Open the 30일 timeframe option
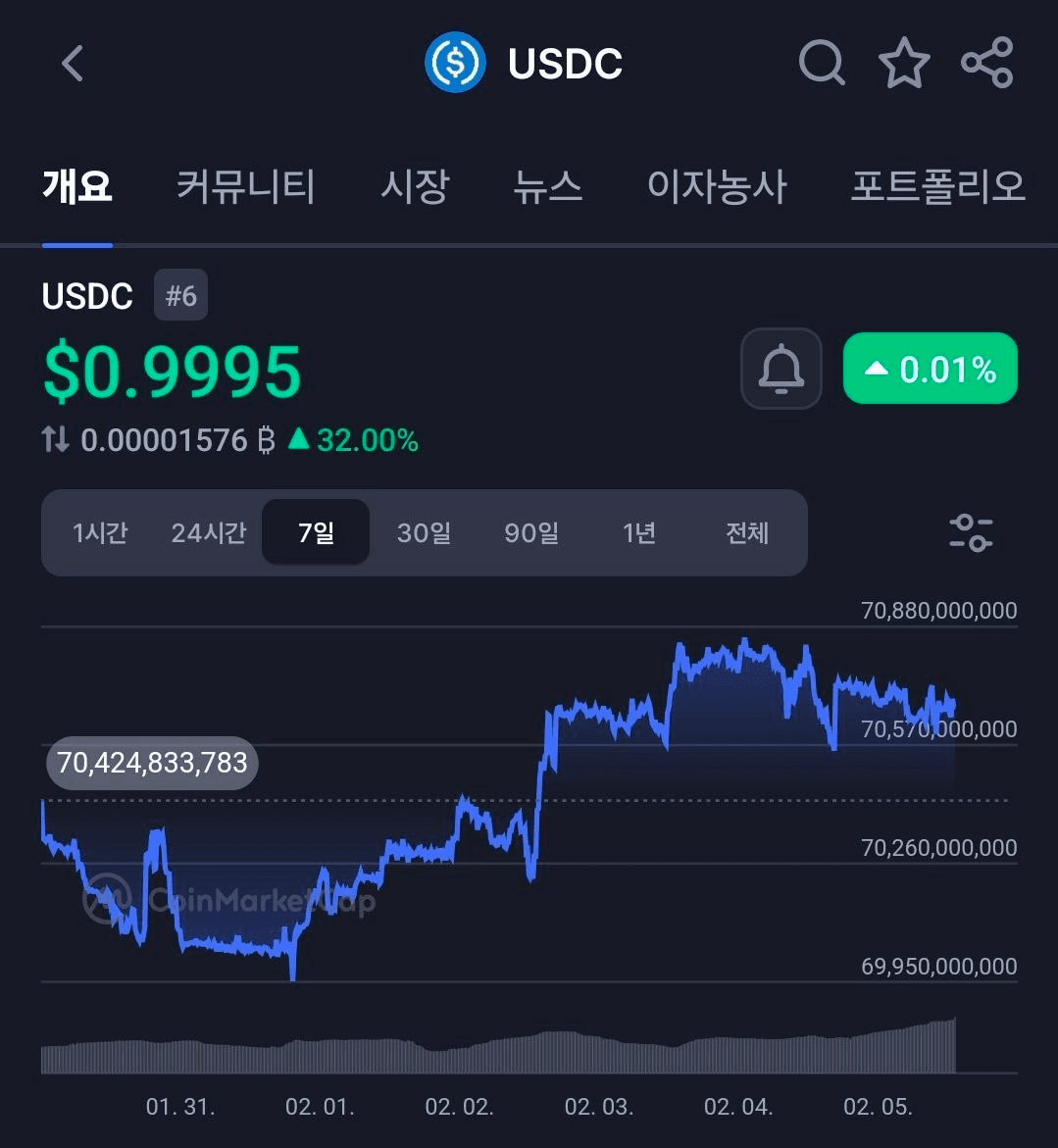The width and height of the screenshot is (1058, 1148). (424, 532)
